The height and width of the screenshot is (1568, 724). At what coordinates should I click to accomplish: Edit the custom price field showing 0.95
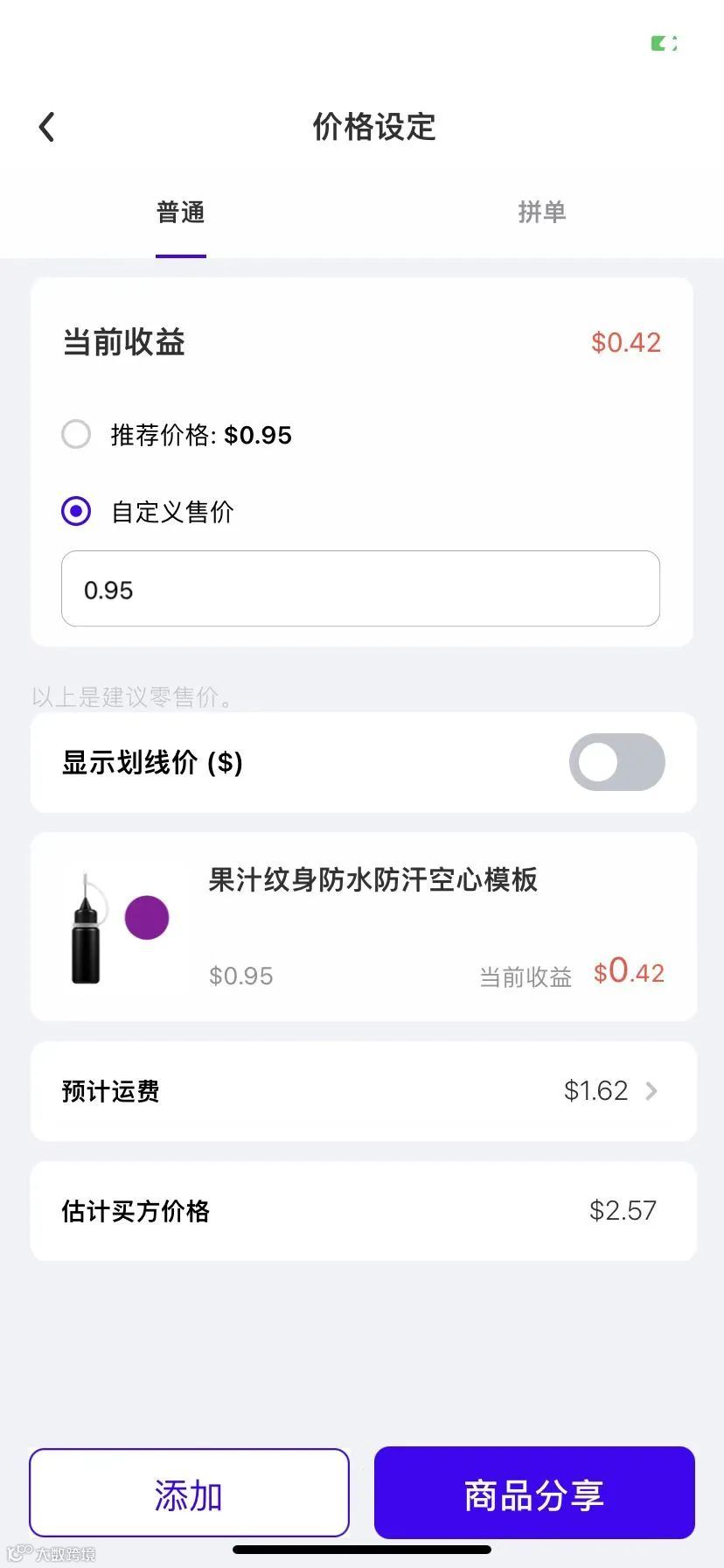point(360,589)
